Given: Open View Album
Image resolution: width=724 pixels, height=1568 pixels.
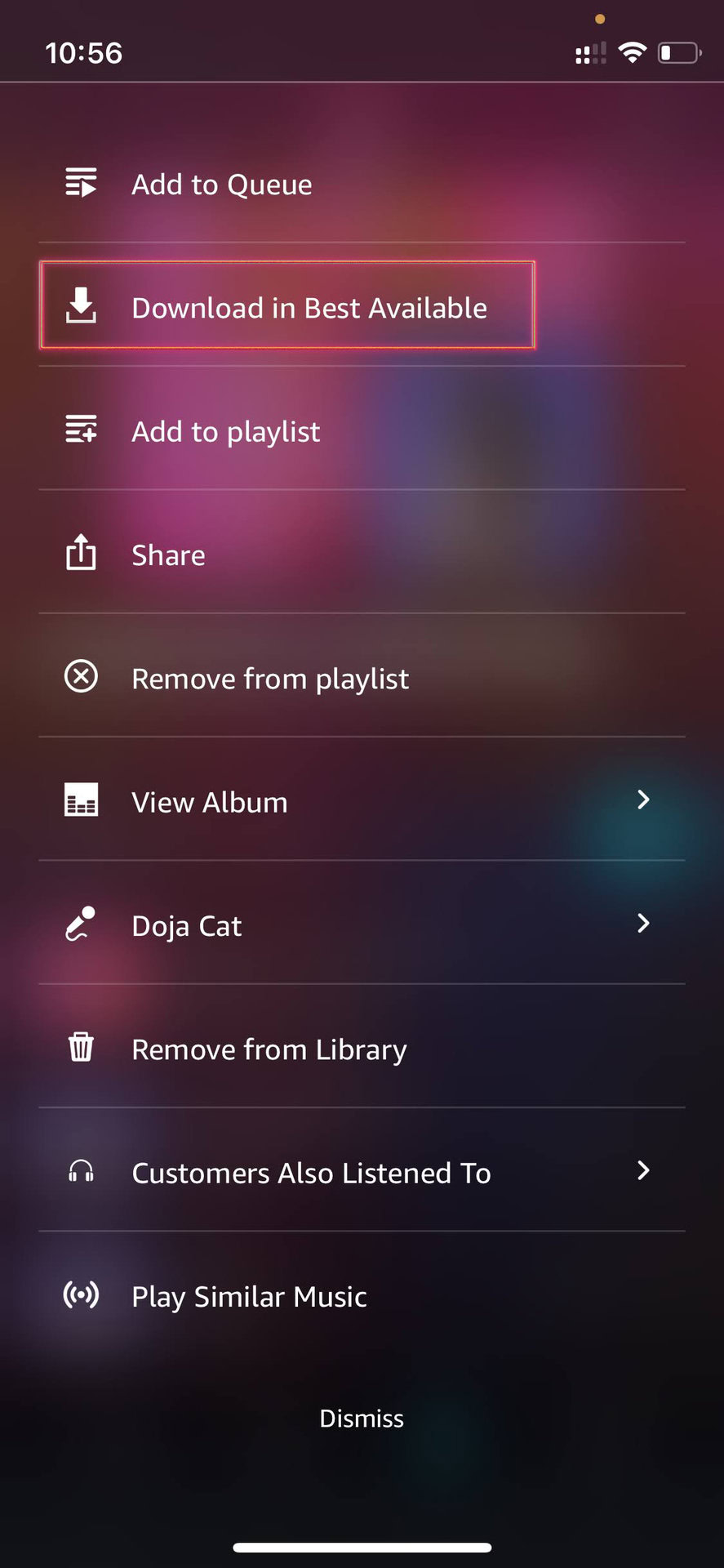Looking at the screenshot, I should tap(210, 802).
